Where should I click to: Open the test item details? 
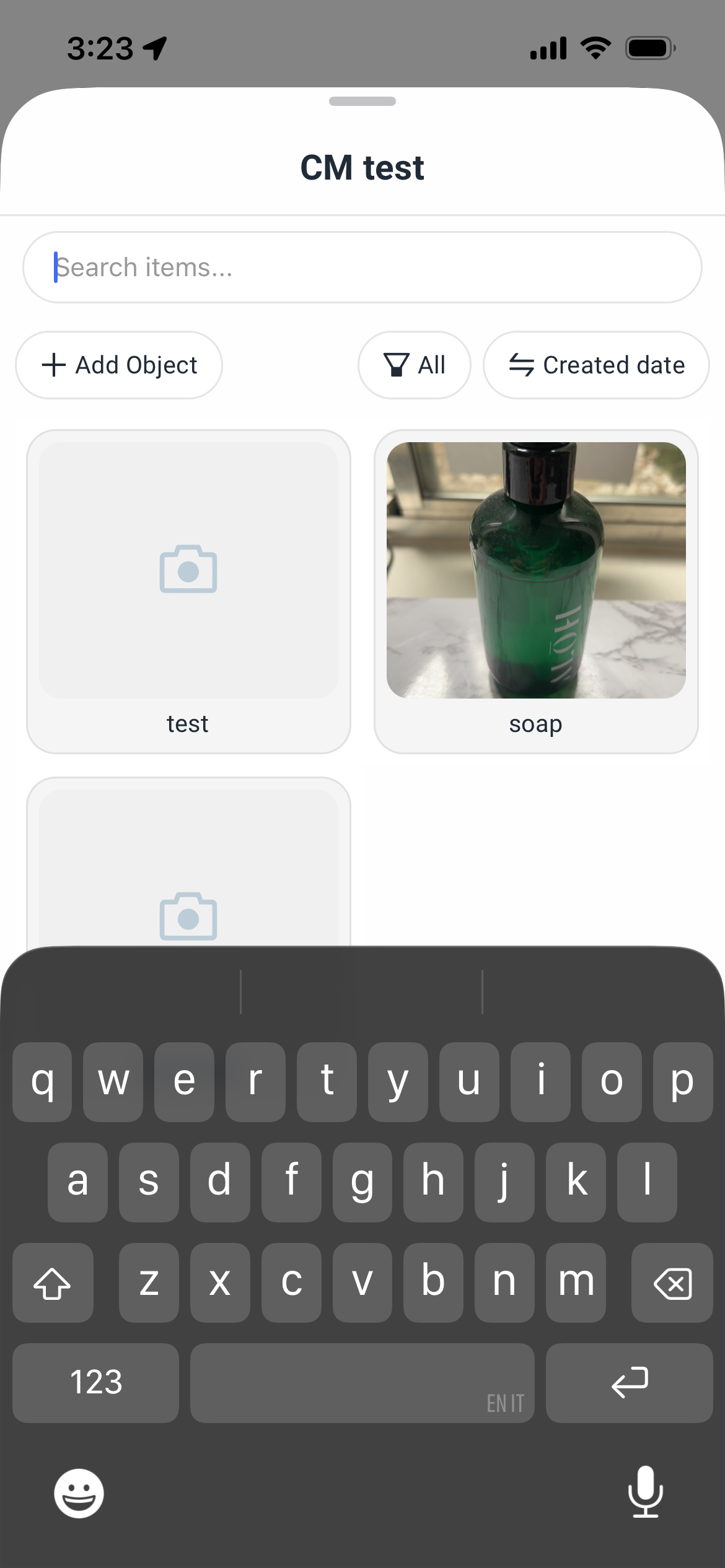188,595
